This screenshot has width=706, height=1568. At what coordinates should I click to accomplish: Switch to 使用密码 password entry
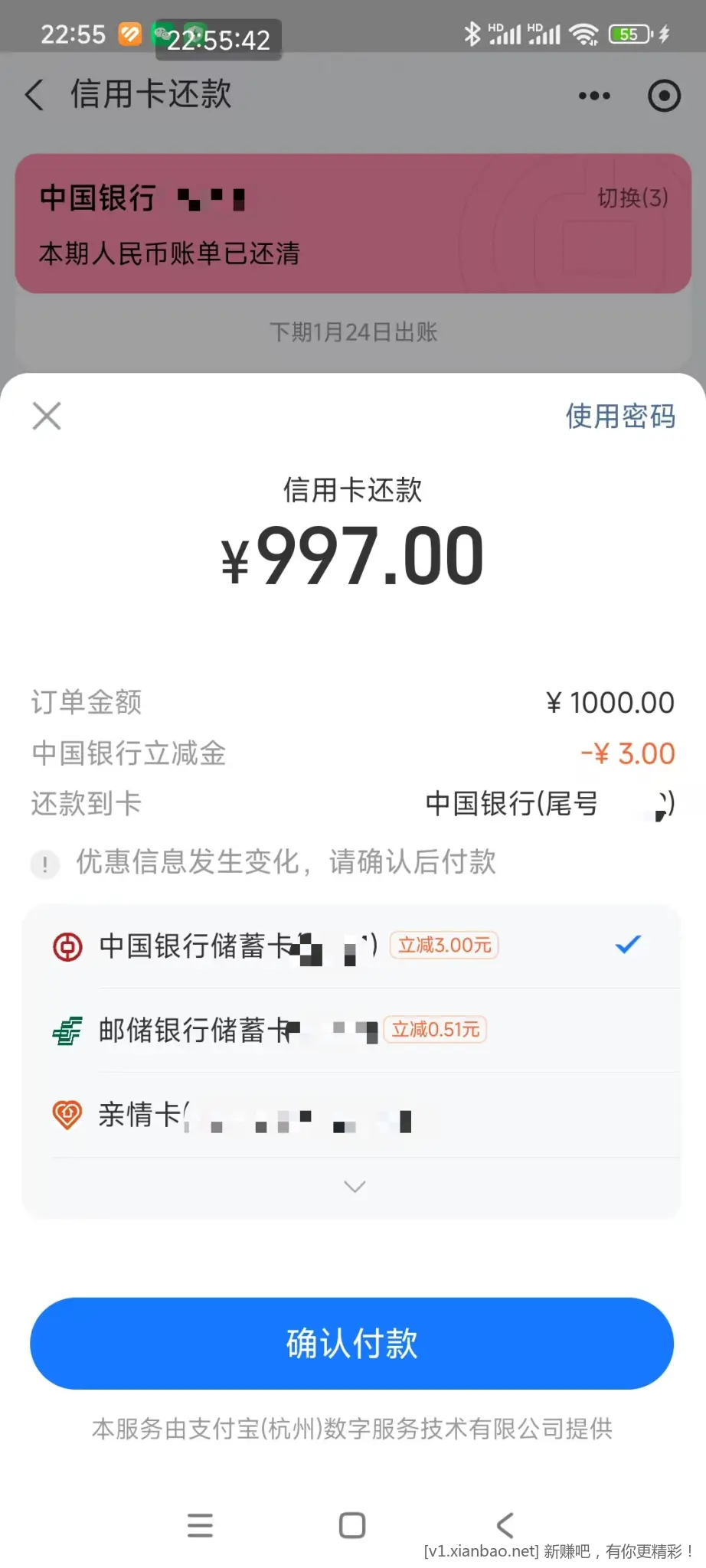click(x=619, y=416)
